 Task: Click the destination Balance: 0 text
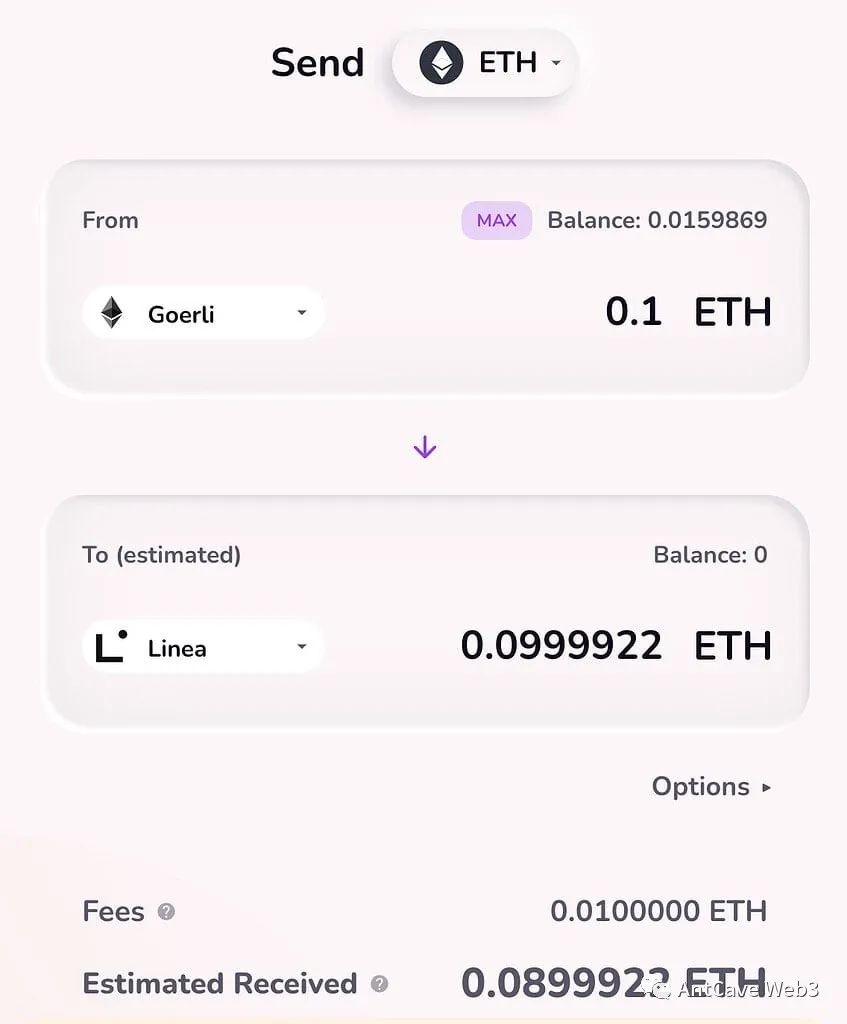(710, 555)
